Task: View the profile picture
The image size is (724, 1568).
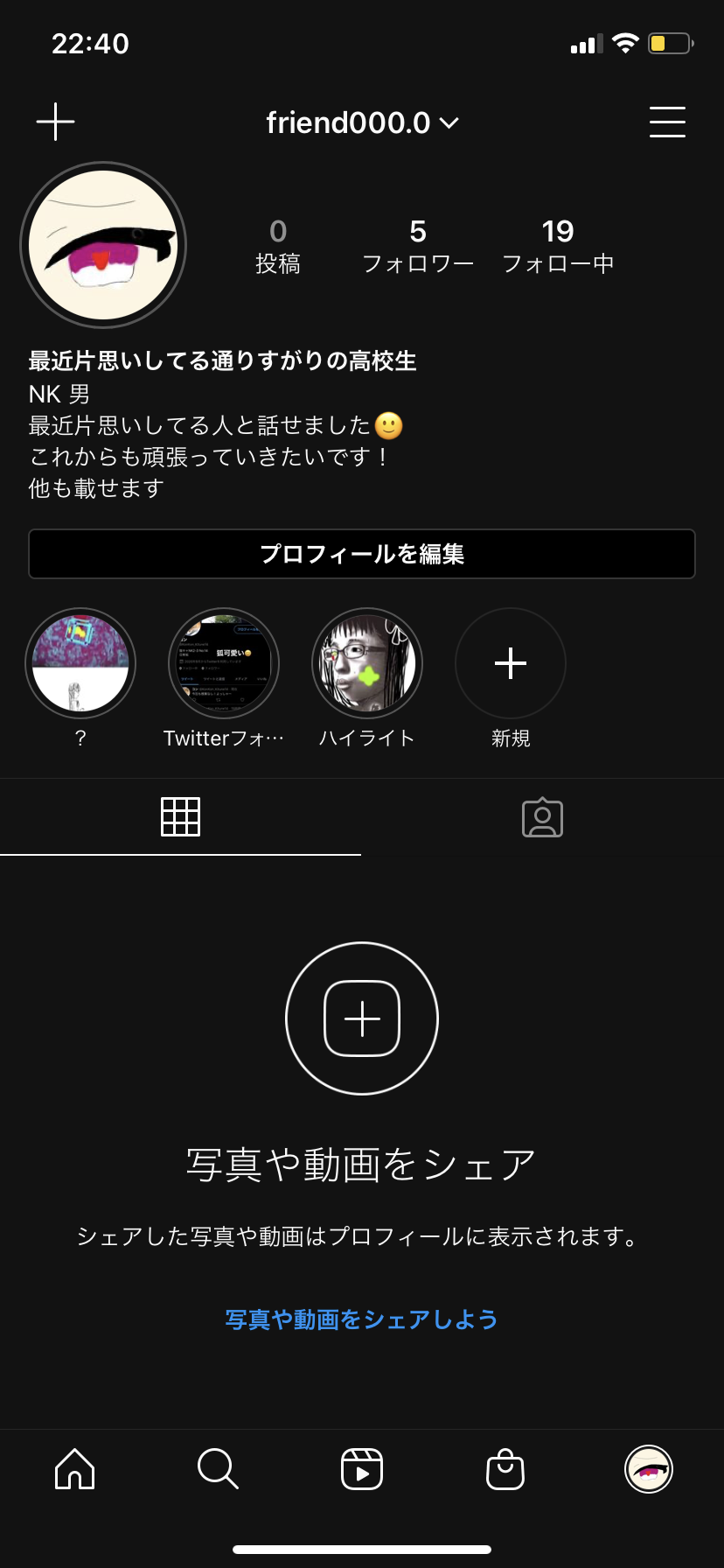Action: coord(103,245)
